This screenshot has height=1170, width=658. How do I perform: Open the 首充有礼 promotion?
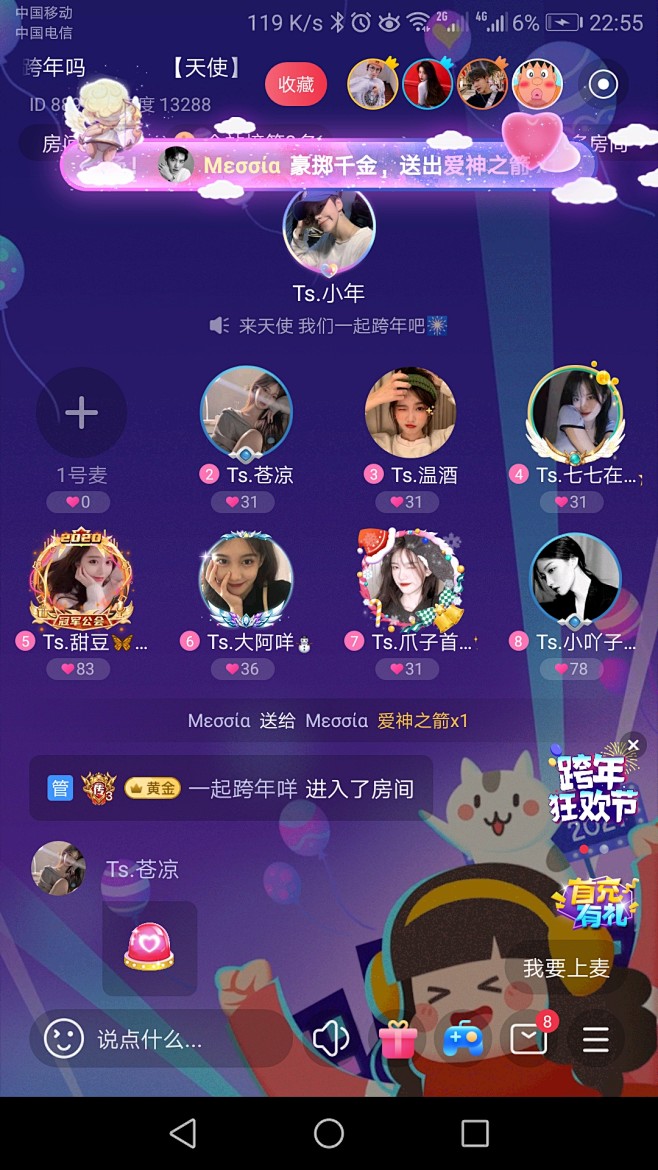click(x=594, y=903)
